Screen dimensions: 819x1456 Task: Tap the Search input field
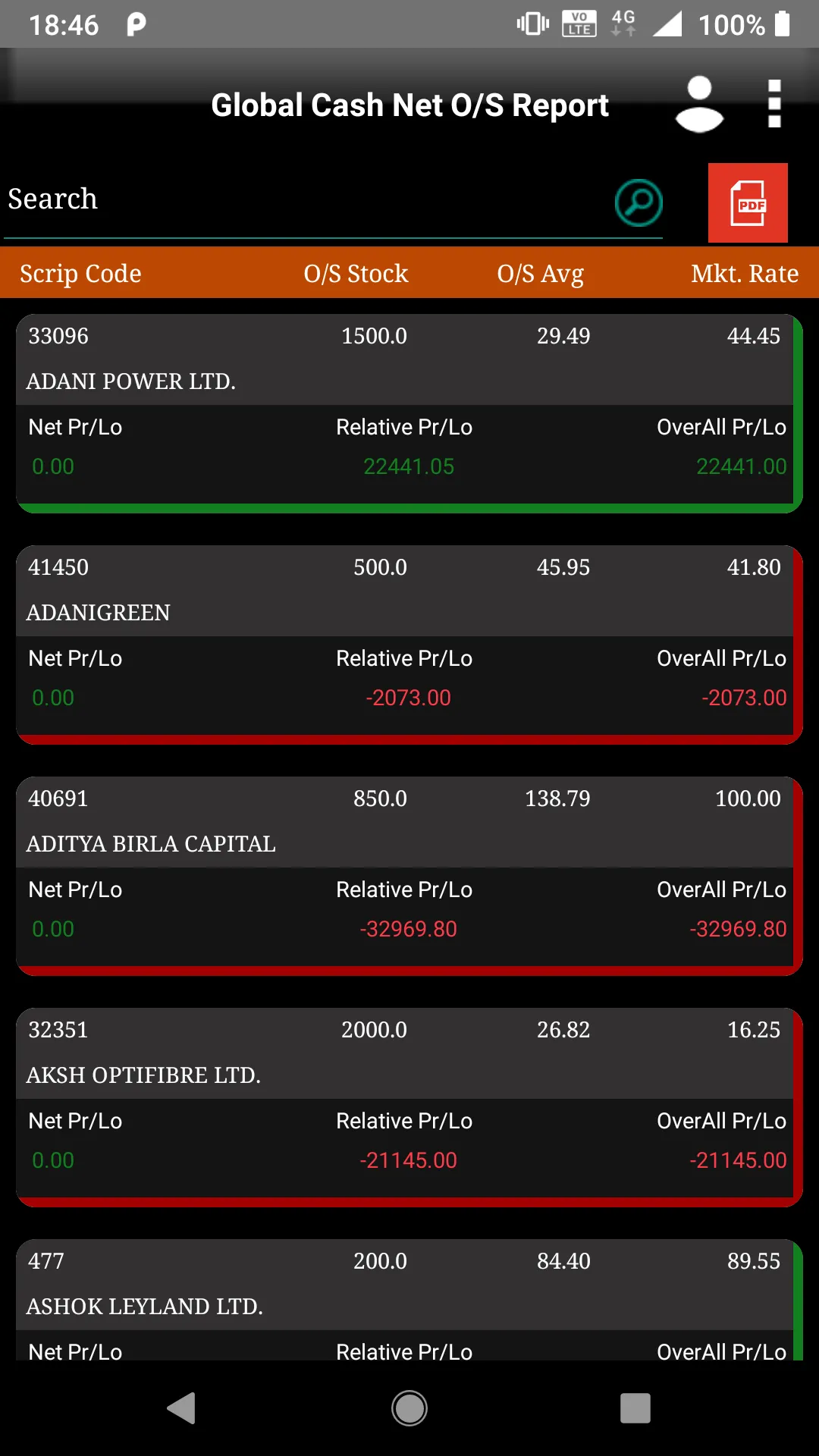303,199
